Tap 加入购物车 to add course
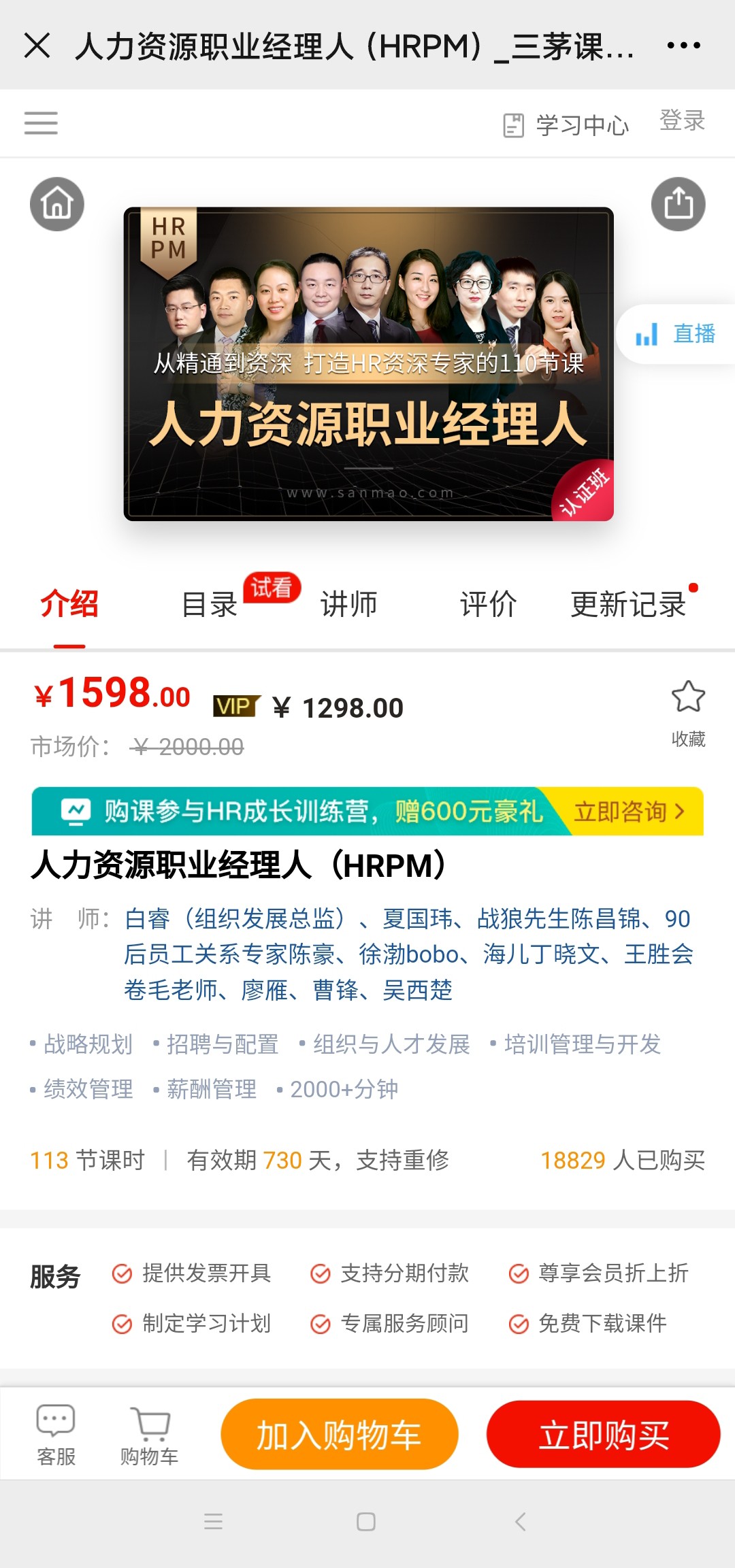 pos(339,1435)
